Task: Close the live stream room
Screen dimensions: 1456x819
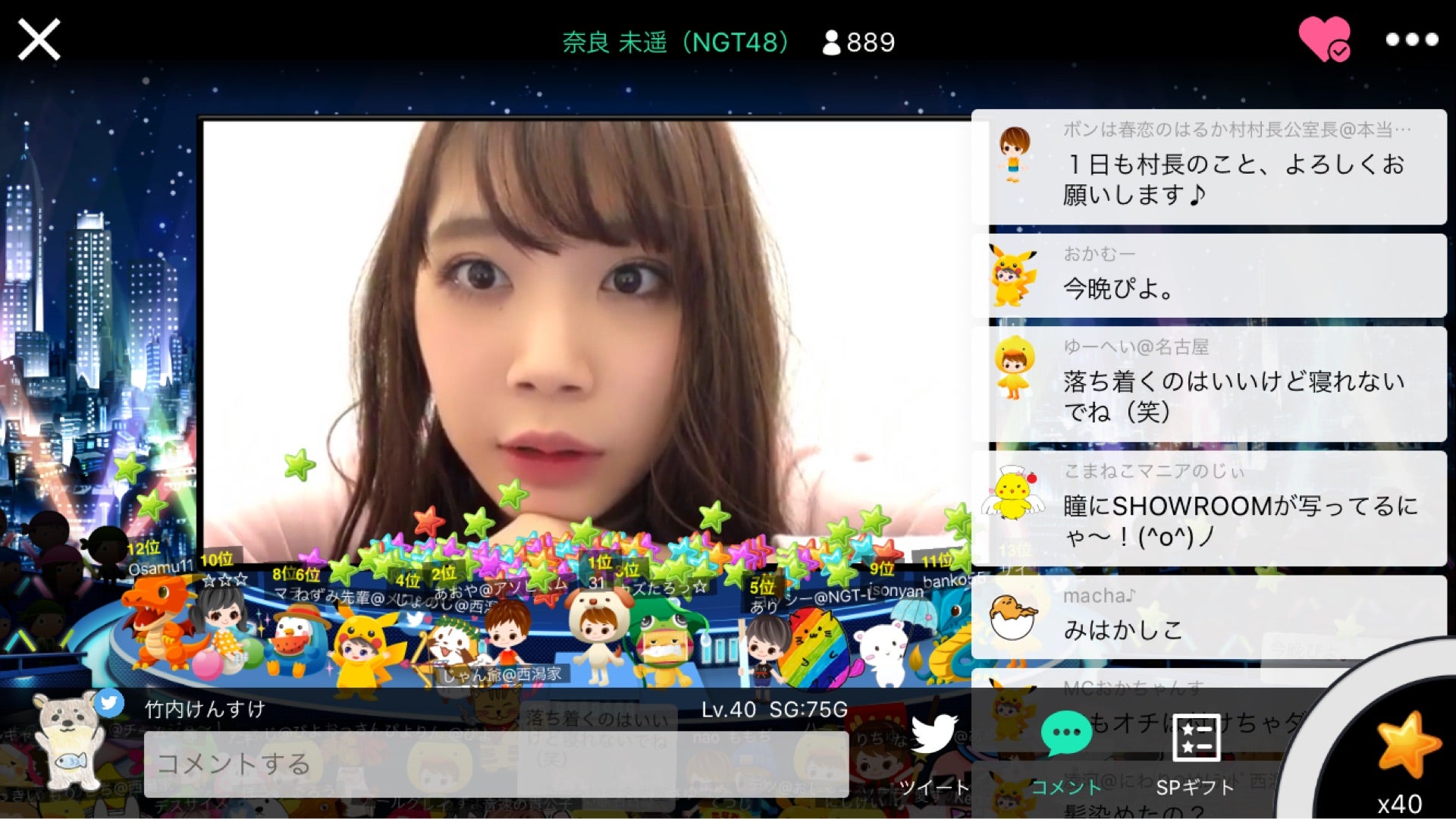Action: point(39,39)
